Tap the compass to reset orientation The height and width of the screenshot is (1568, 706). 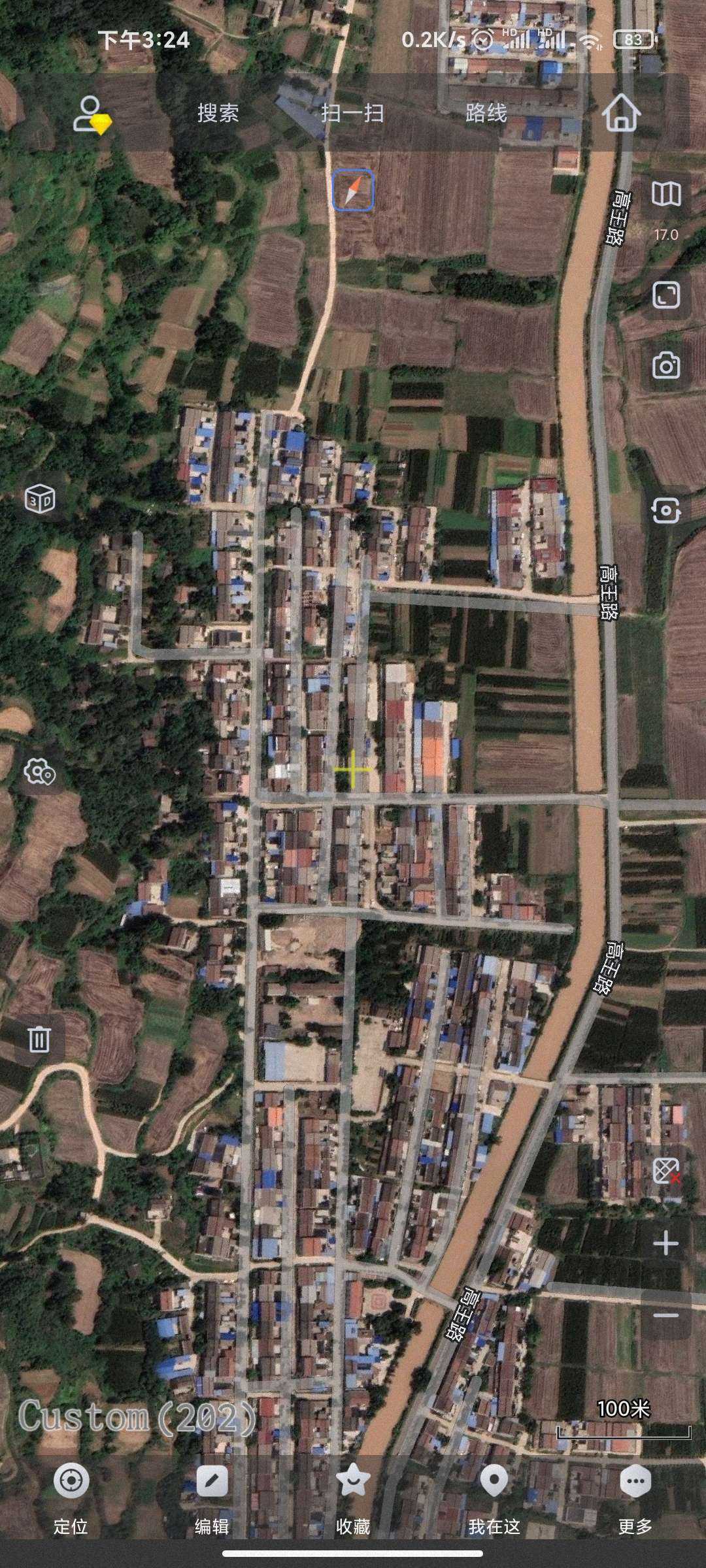tap(353, 189)
